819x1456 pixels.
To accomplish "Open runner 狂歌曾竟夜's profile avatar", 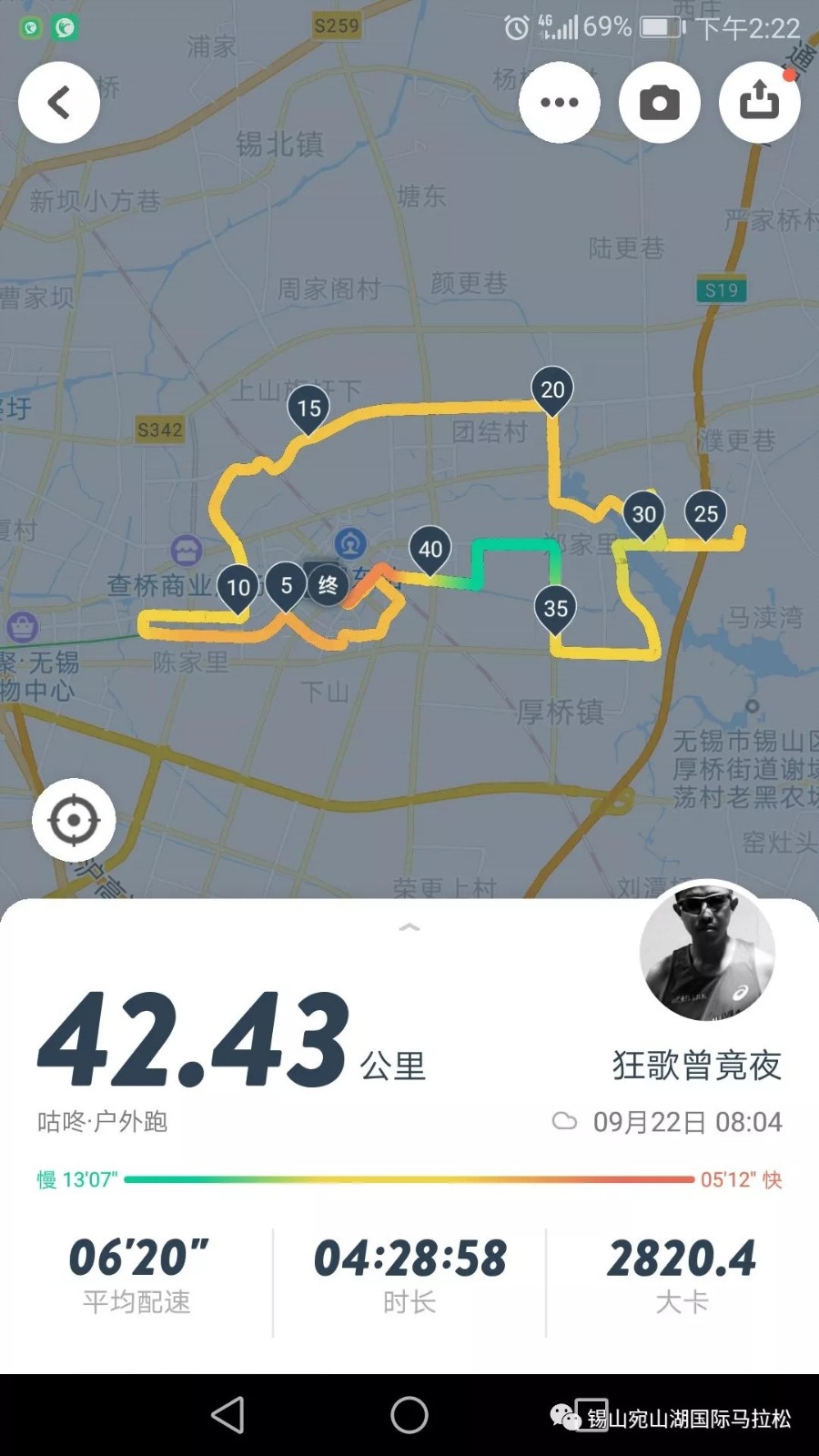I will point(707,950).
